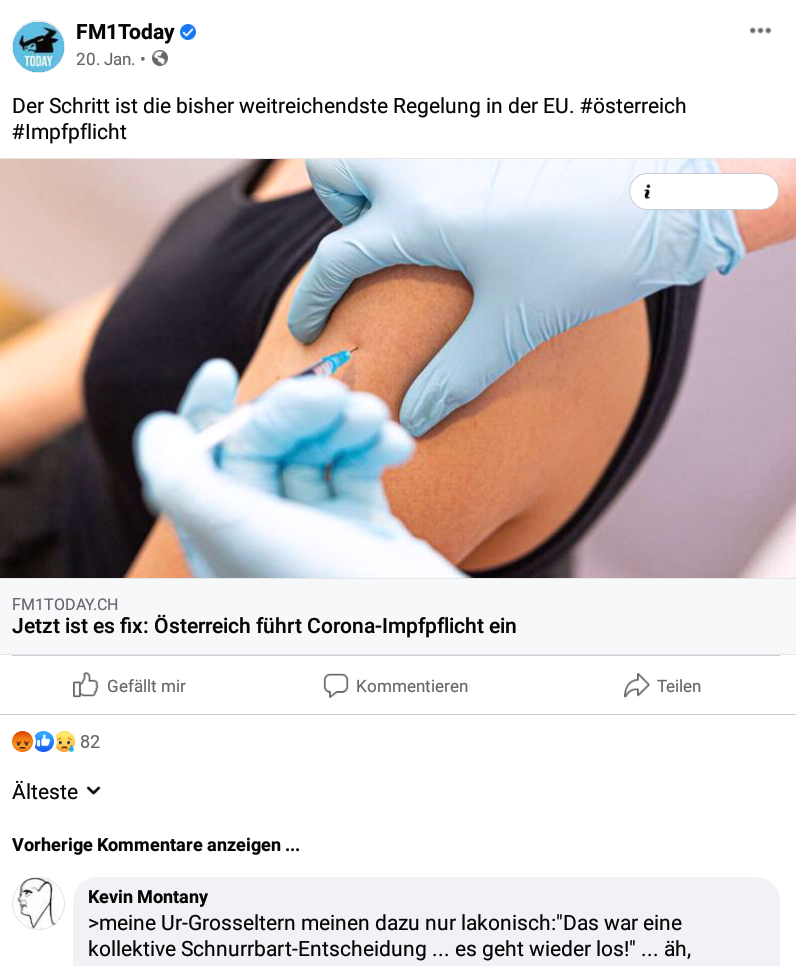Share the post with Teilen
Screen dimensions: 796x966
point(662,686)
